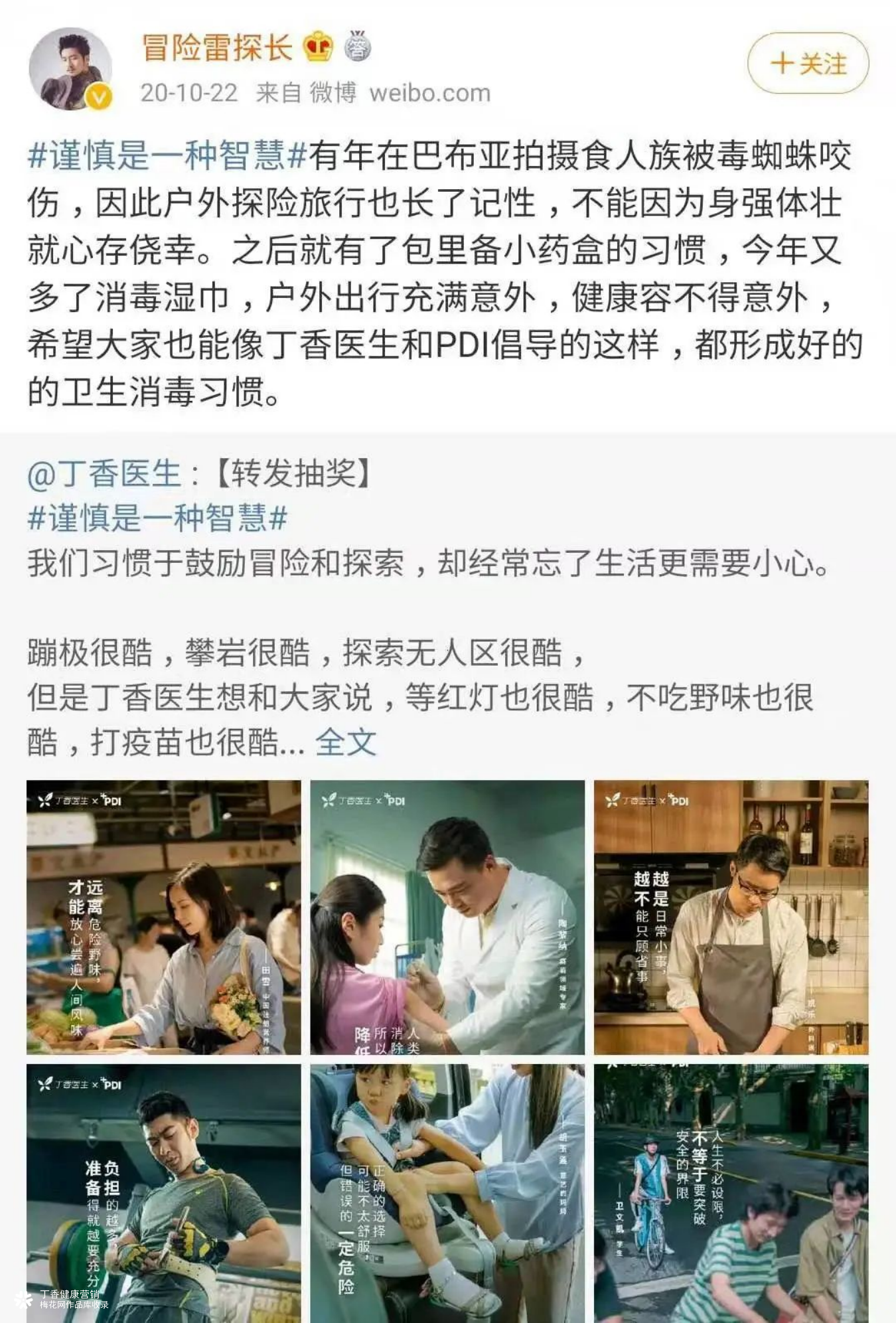Open hashtag #谨慎是一种智慧# in main post
Screen dimensions: 896x1323
pyautogui.click(x=167, y=157)
